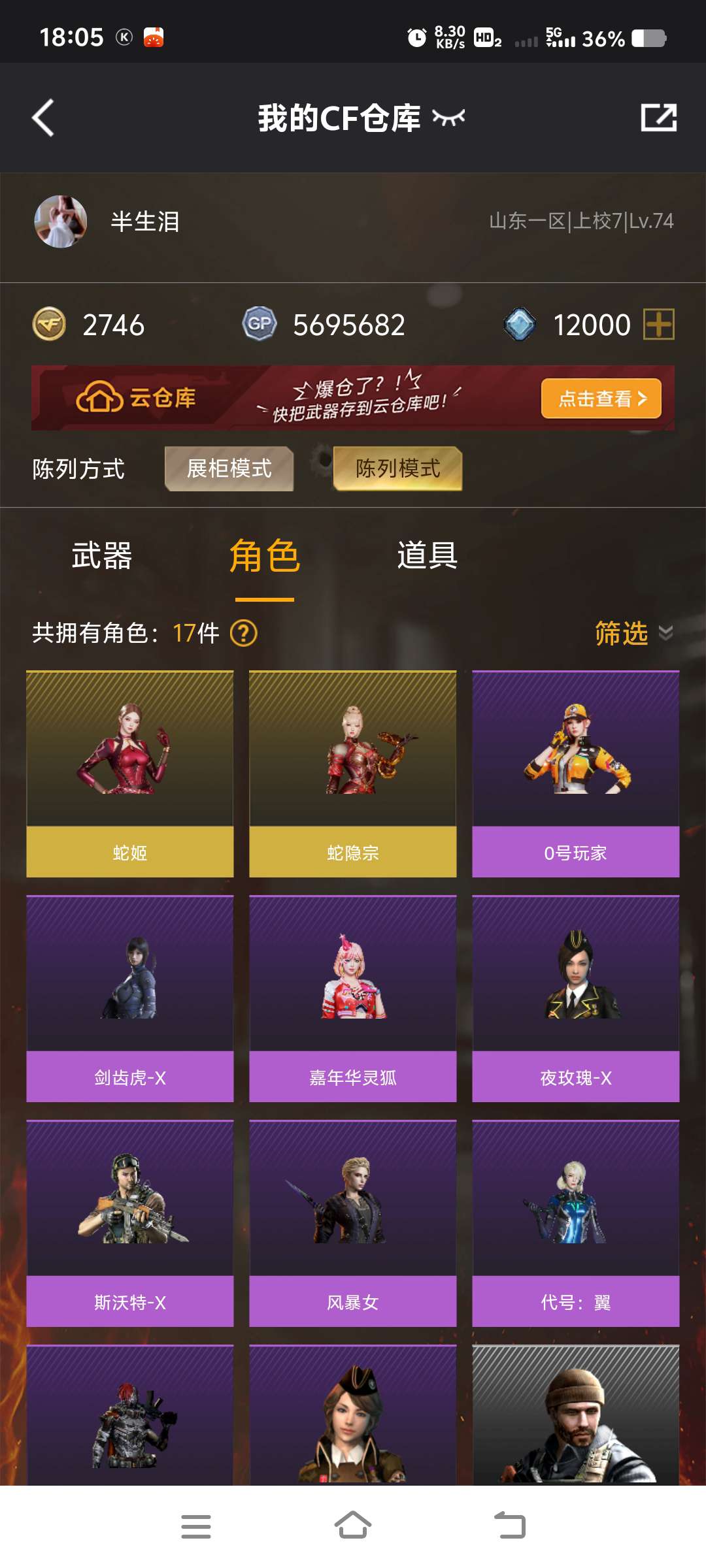Switch to 展柜模式 display mode
This screenshot has width=706, height=1568.
click(229, 468)
